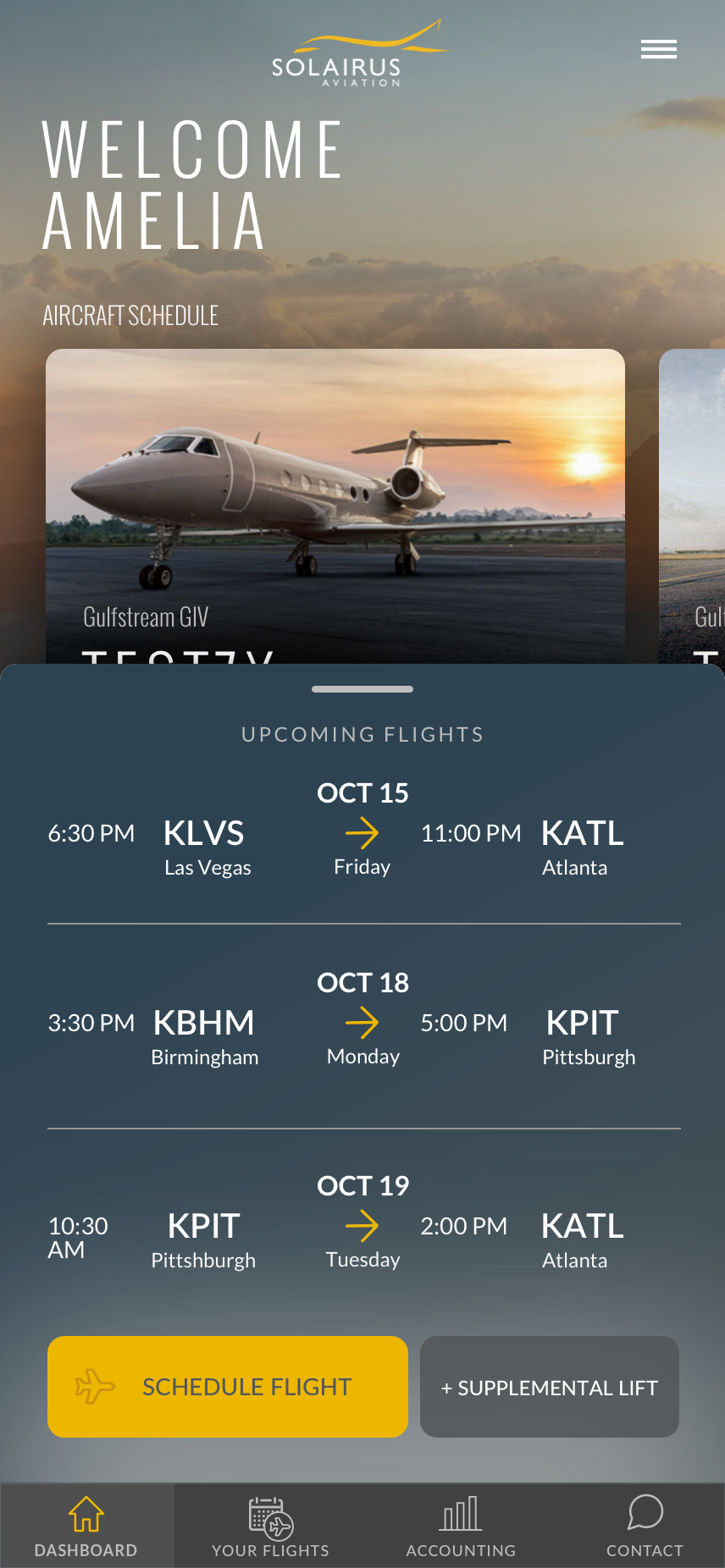
Task: Request Supplemental Lift
Action: pyautogui.click(x=549, y=1387)
